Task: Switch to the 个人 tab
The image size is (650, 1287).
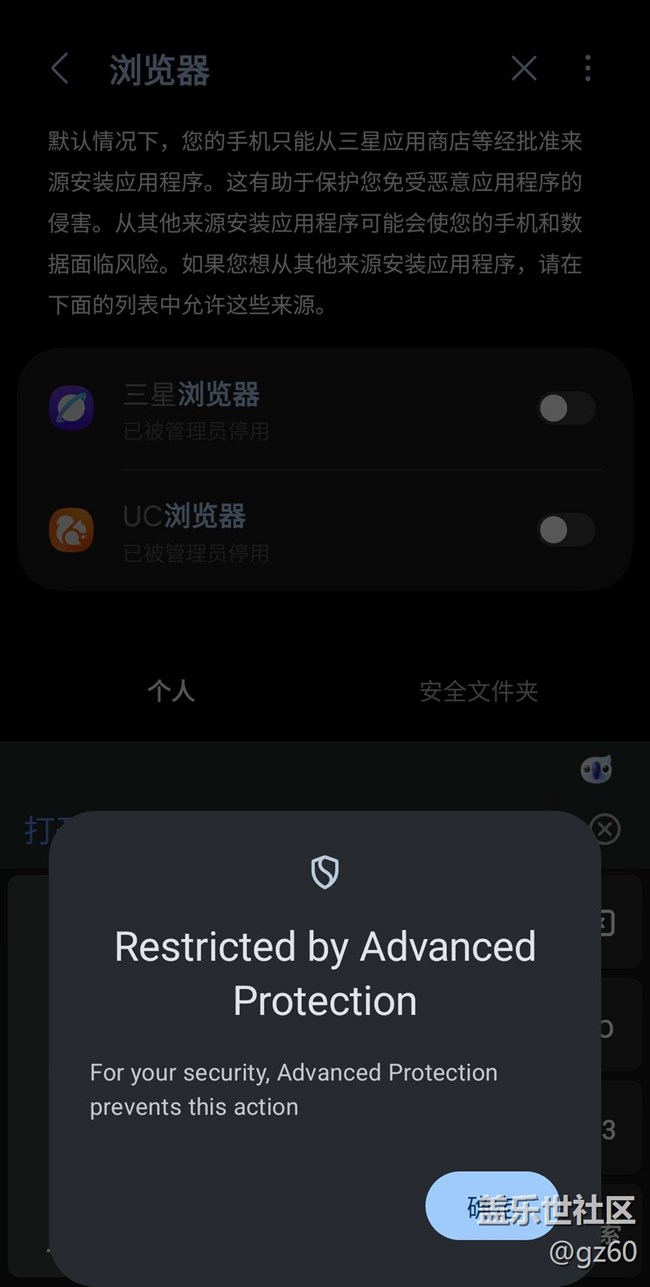Action: pyautogui.click(x=171, y=691)
